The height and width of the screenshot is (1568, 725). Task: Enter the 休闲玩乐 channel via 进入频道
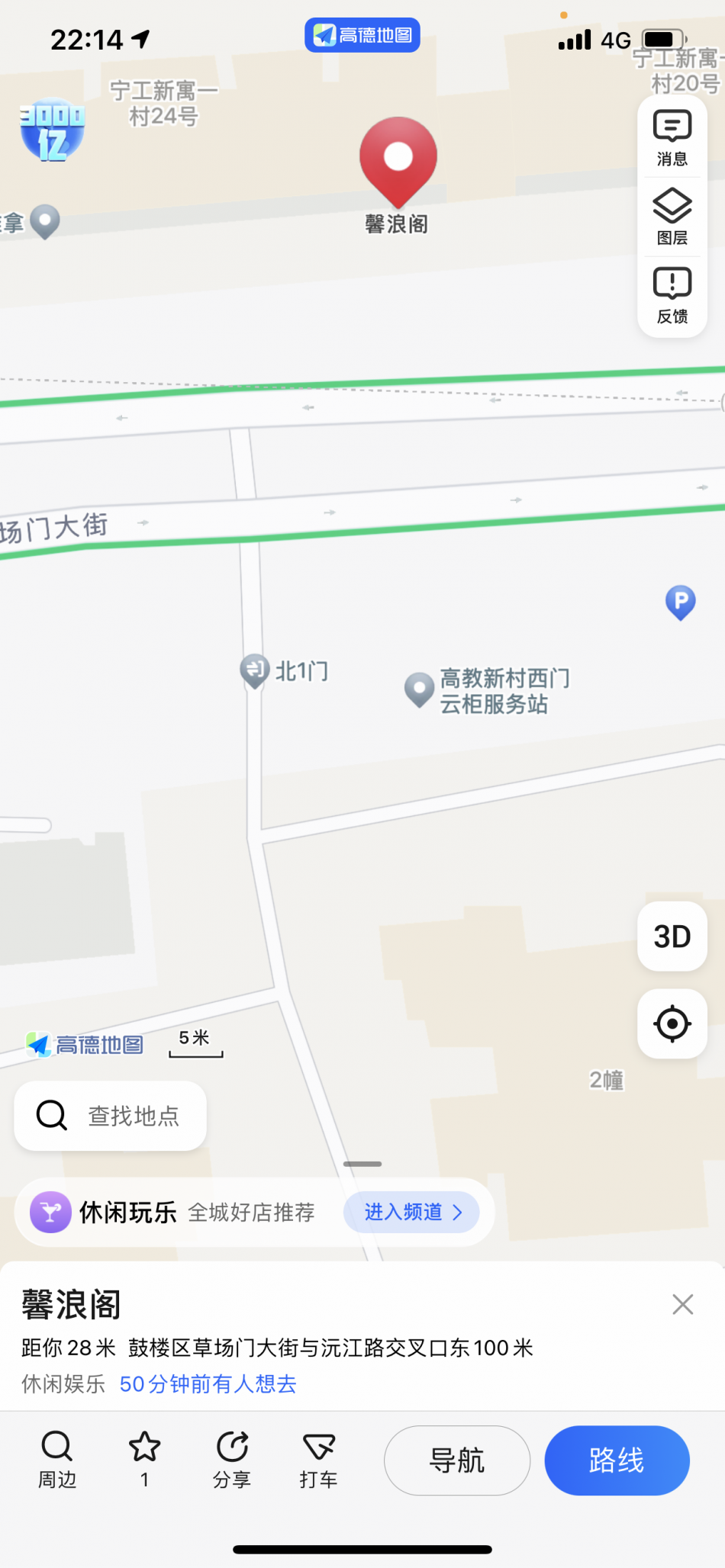[411, 1212]
